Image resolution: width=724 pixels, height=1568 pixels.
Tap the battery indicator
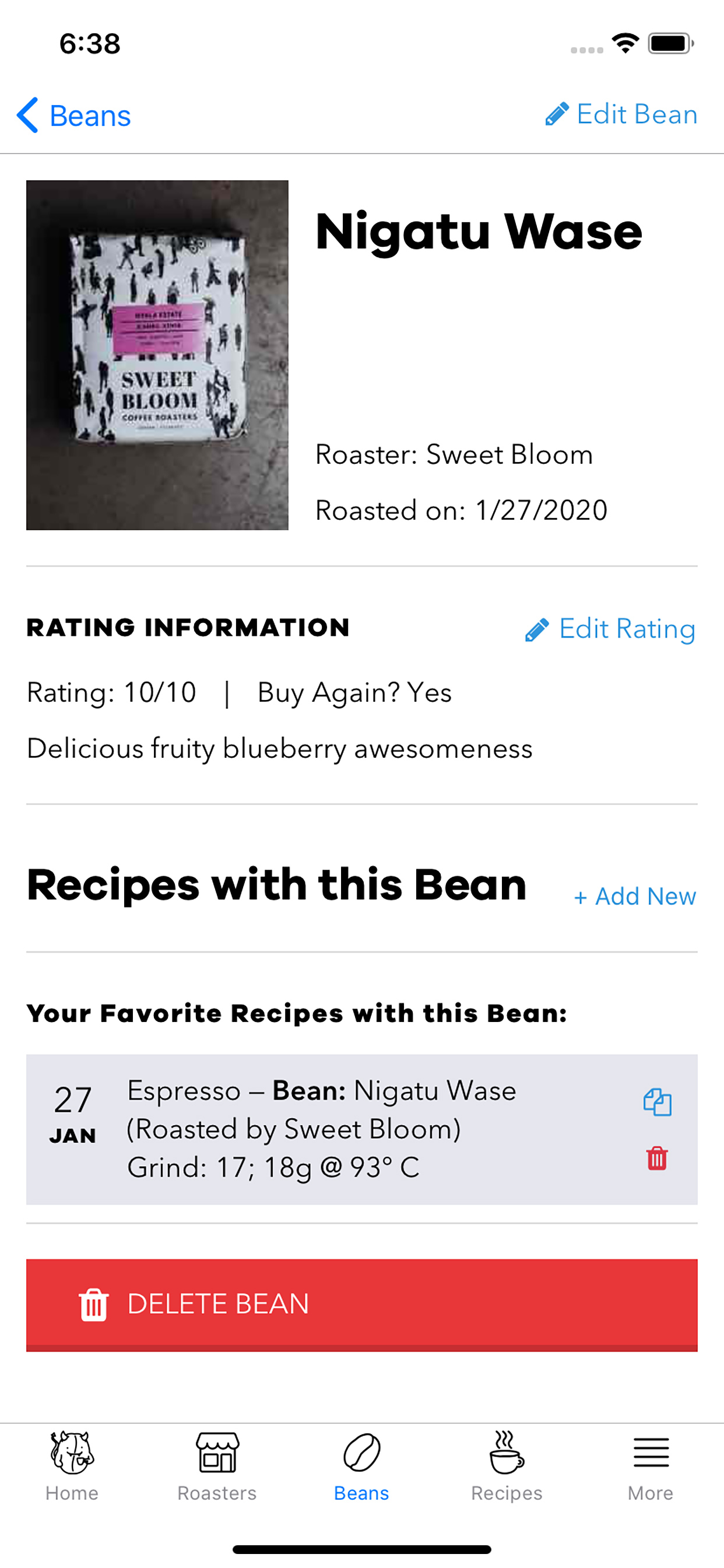click(668, 43)
